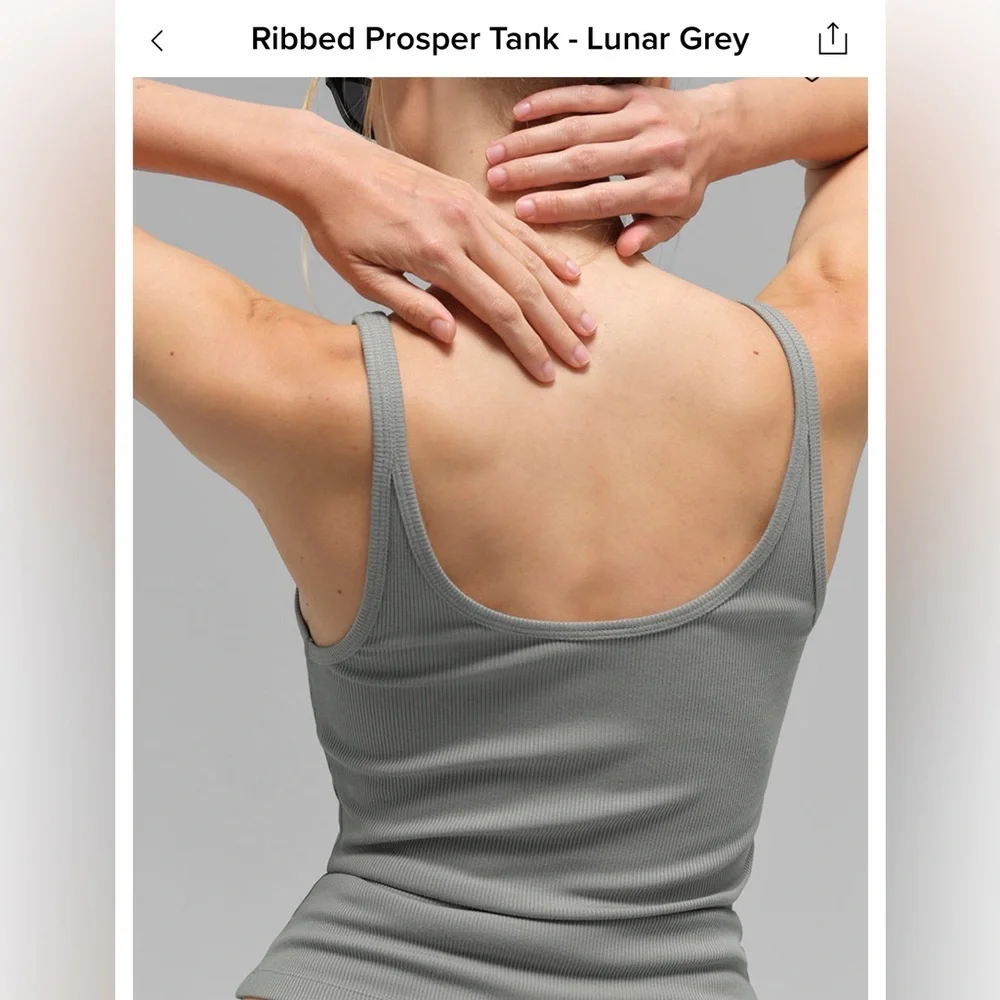
Task: Open the Lunar Grey tank product photo
Action: point(500,540)
